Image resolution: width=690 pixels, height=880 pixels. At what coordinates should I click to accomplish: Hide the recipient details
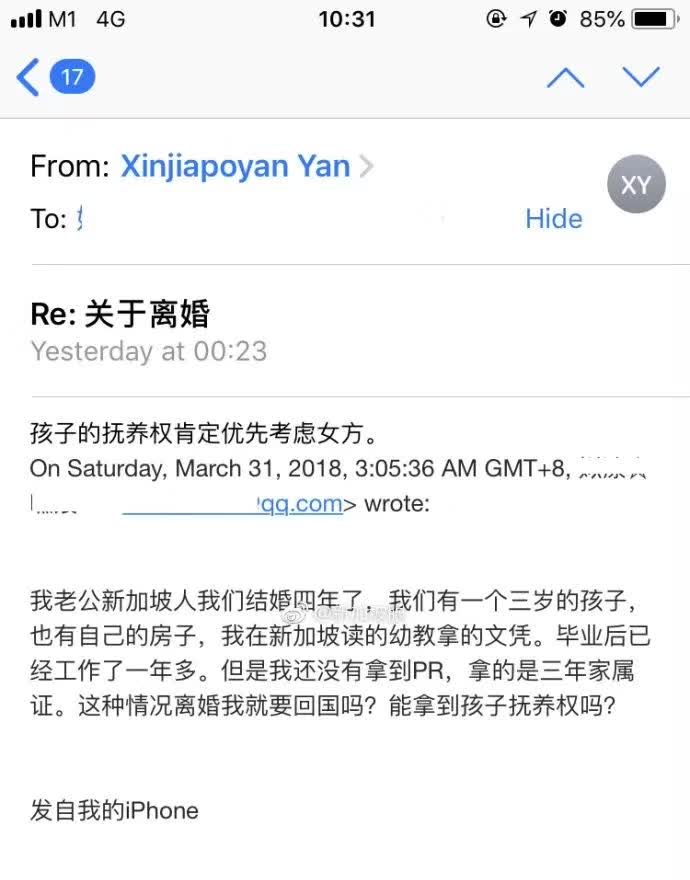coord(553,219)
